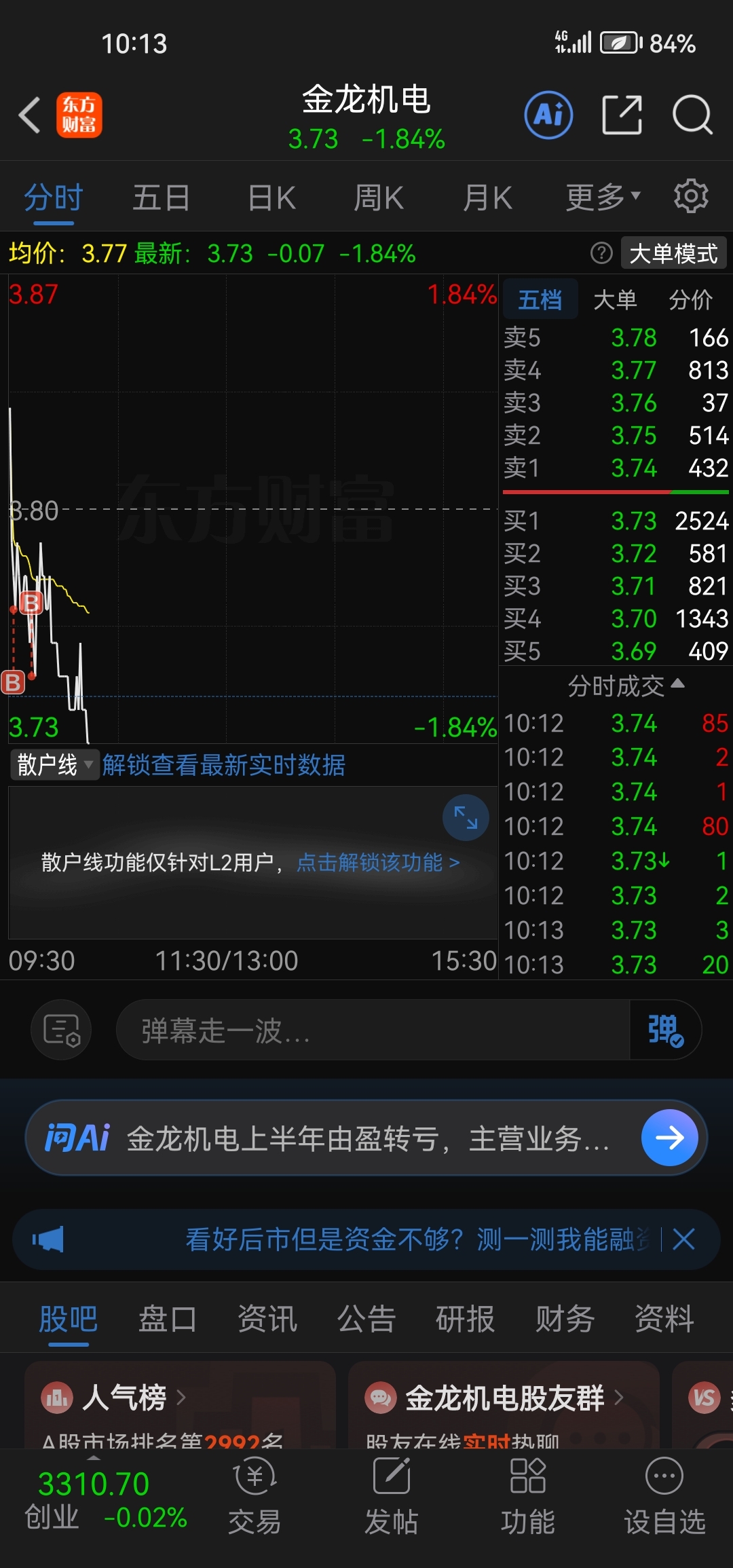Viewport: 733px width, 1568px height.
Task: Enable 大单模式
Action: [673, 253]
